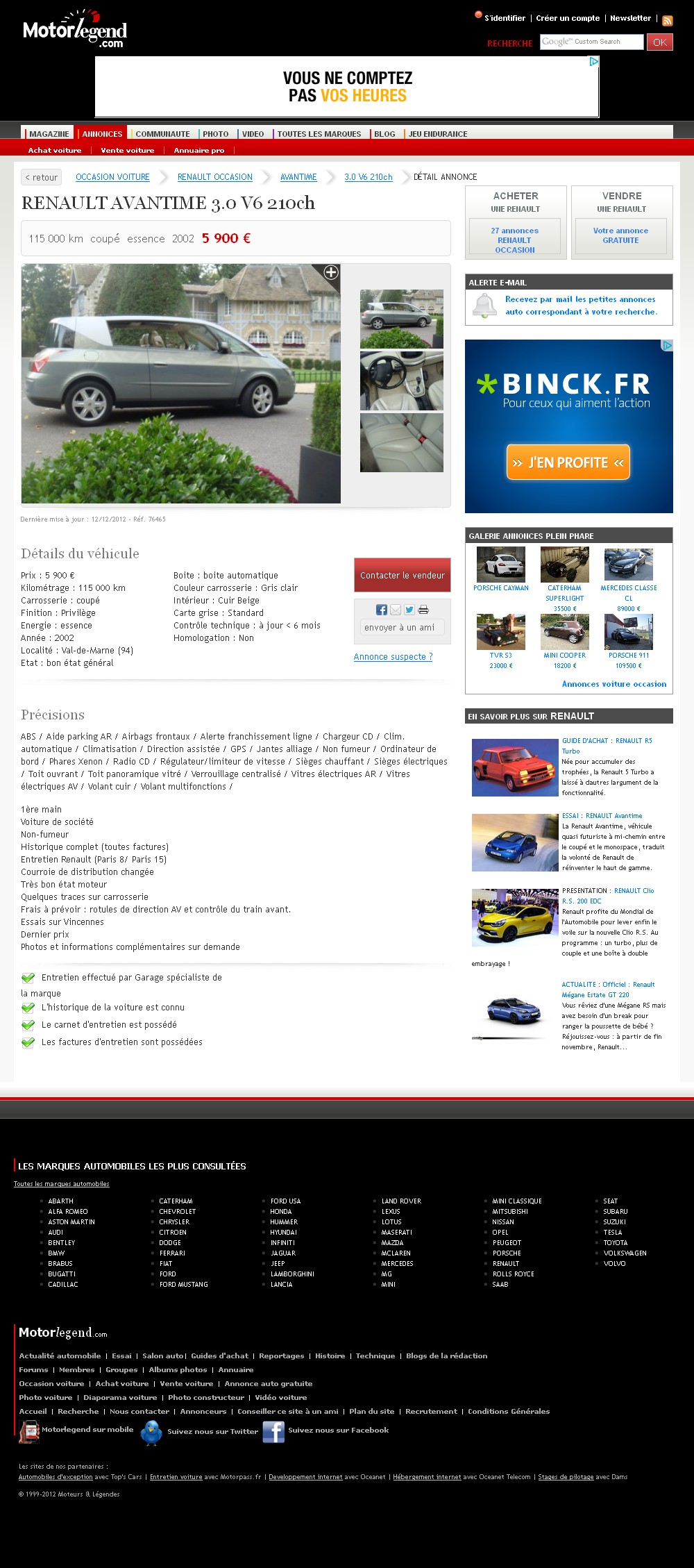694x1568 pixels.
Task: Open Toutes les marques automobiles link
Action: coord(61,1184)
